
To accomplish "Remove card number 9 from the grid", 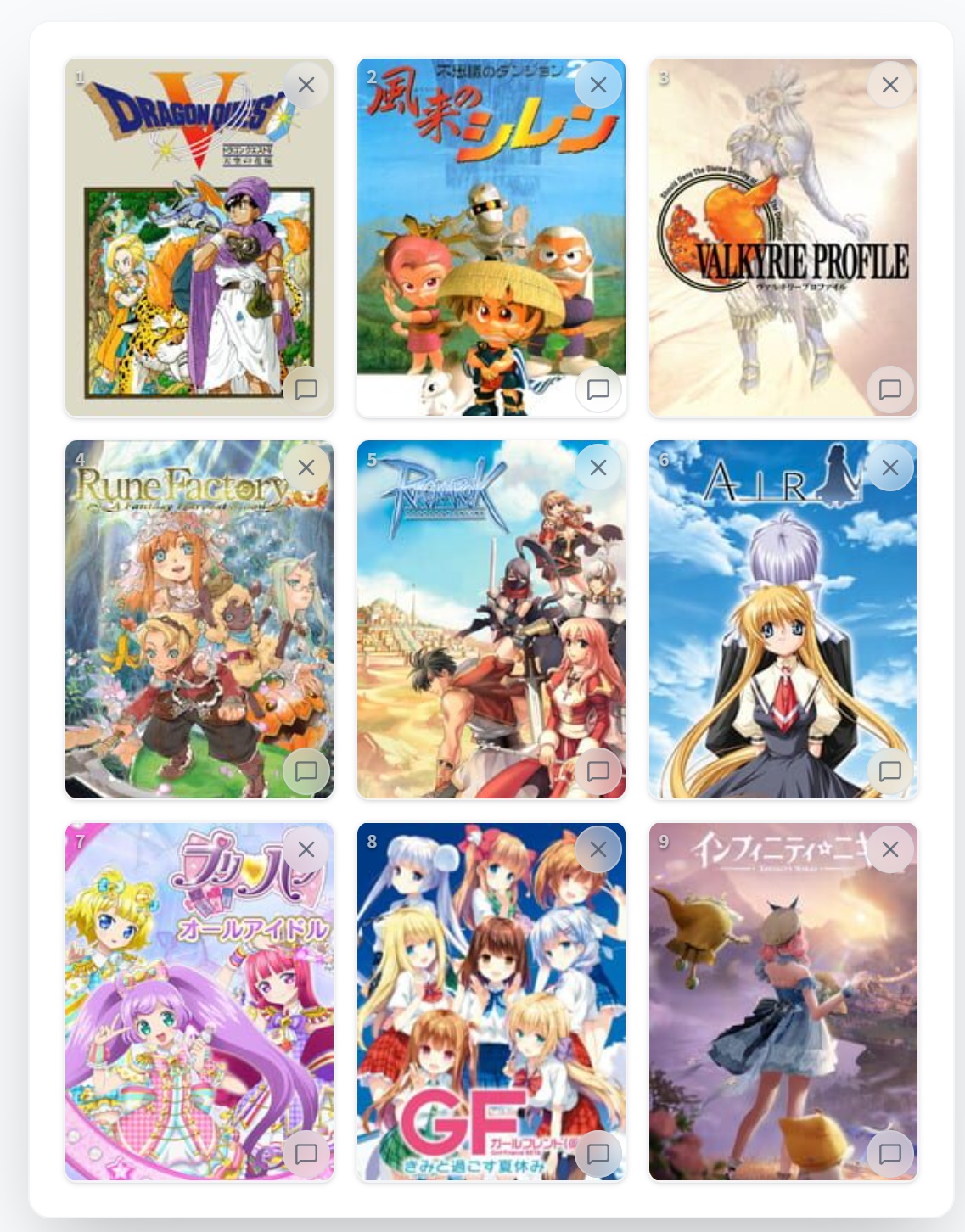I will (889, 849).
